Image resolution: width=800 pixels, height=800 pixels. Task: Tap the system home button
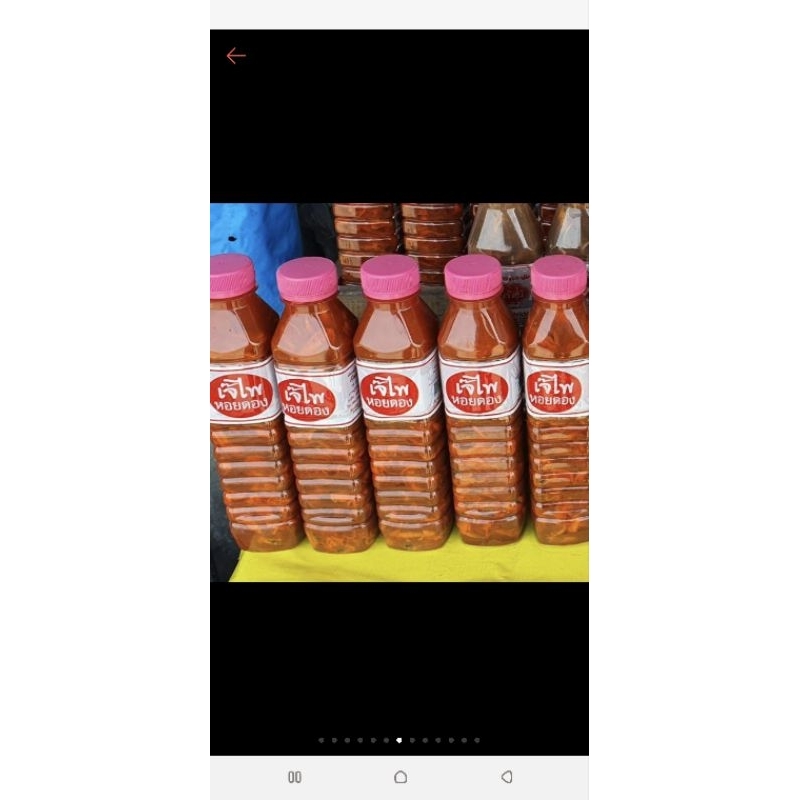pyautogui.click(x=400, y=777)
